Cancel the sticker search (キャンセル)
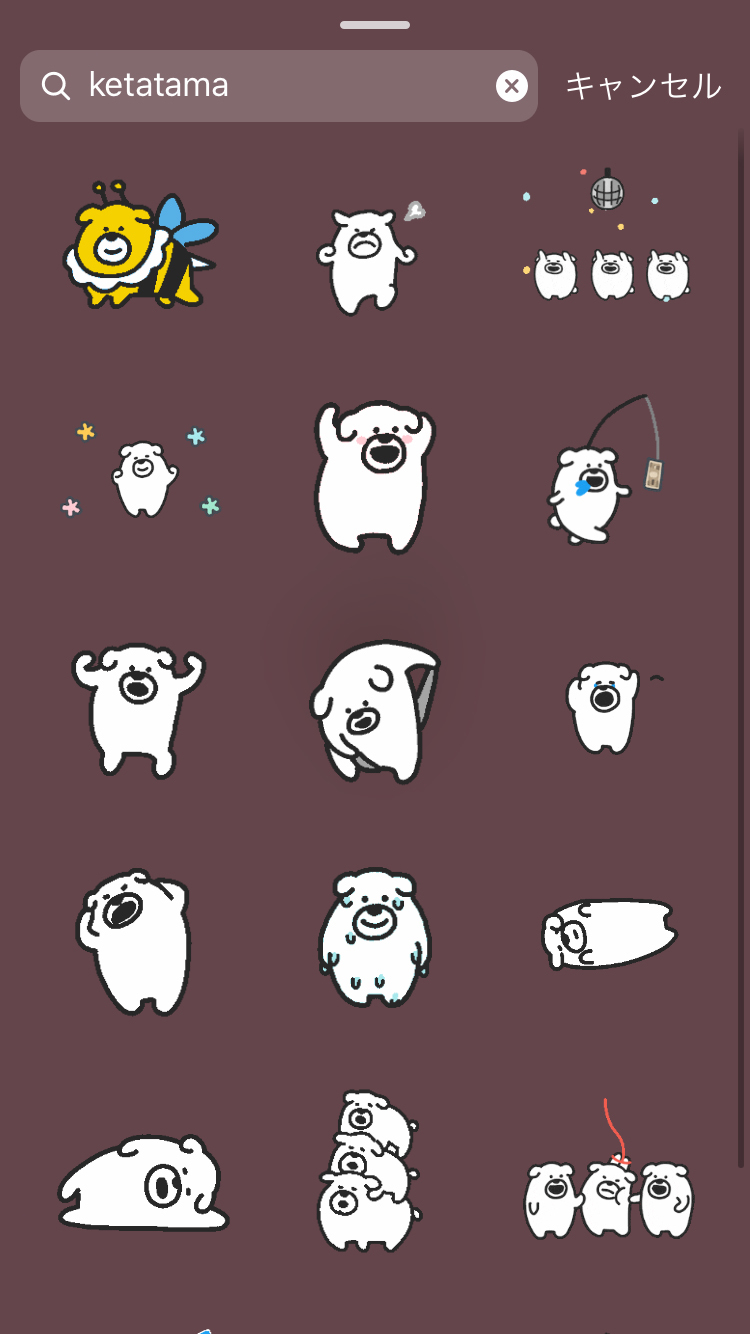Viewport: 750px width, 1334px height. (643, 86)
